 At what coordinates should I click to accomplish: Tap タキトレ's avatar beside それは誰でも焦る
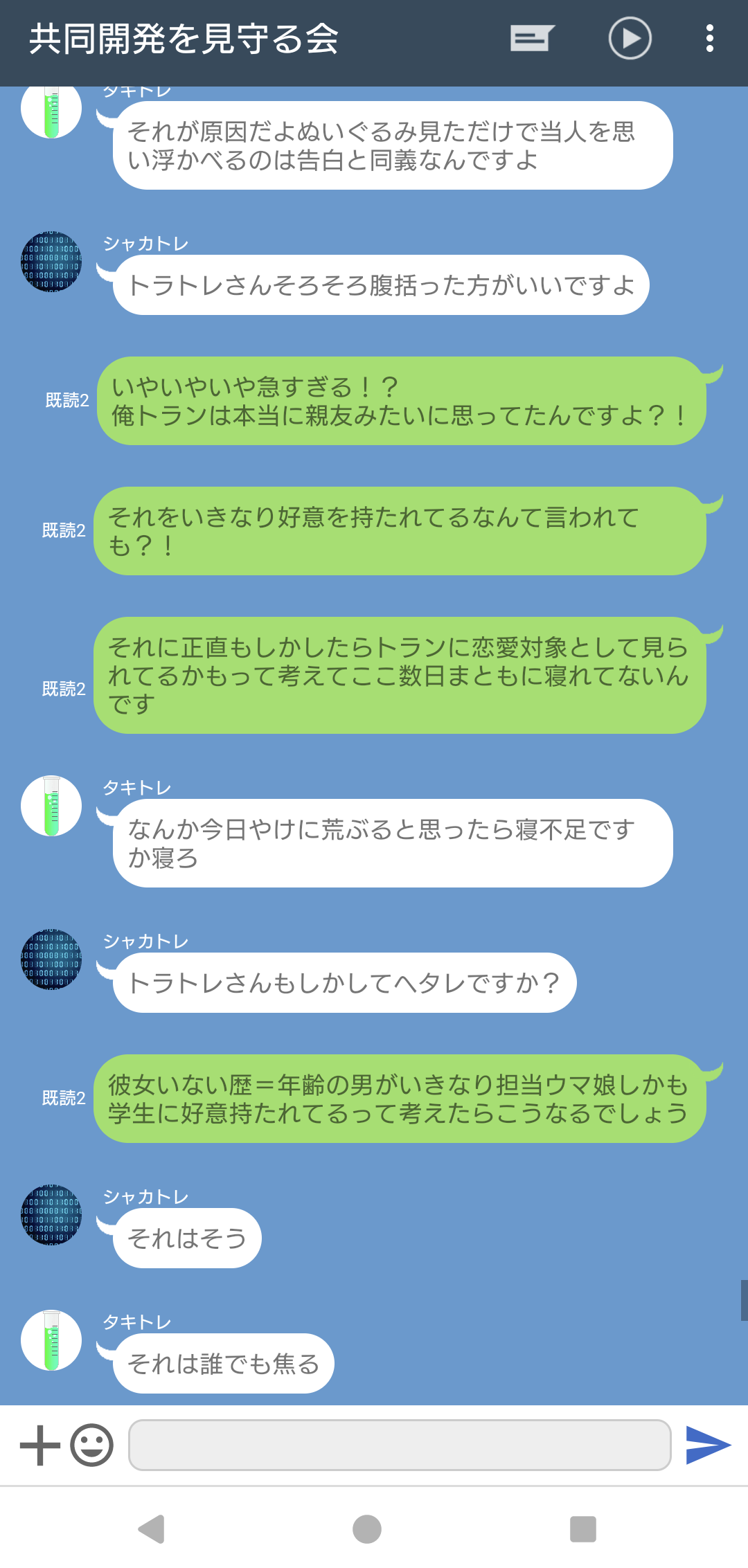(x=51, y=1340)
